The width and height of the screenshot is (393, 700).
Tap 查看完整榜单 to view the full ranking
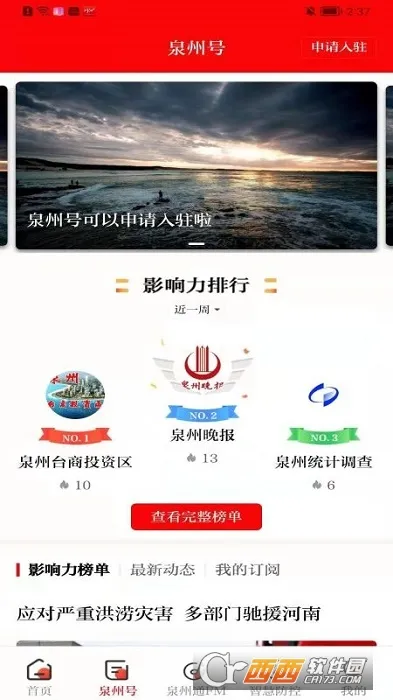coord(196,517)
